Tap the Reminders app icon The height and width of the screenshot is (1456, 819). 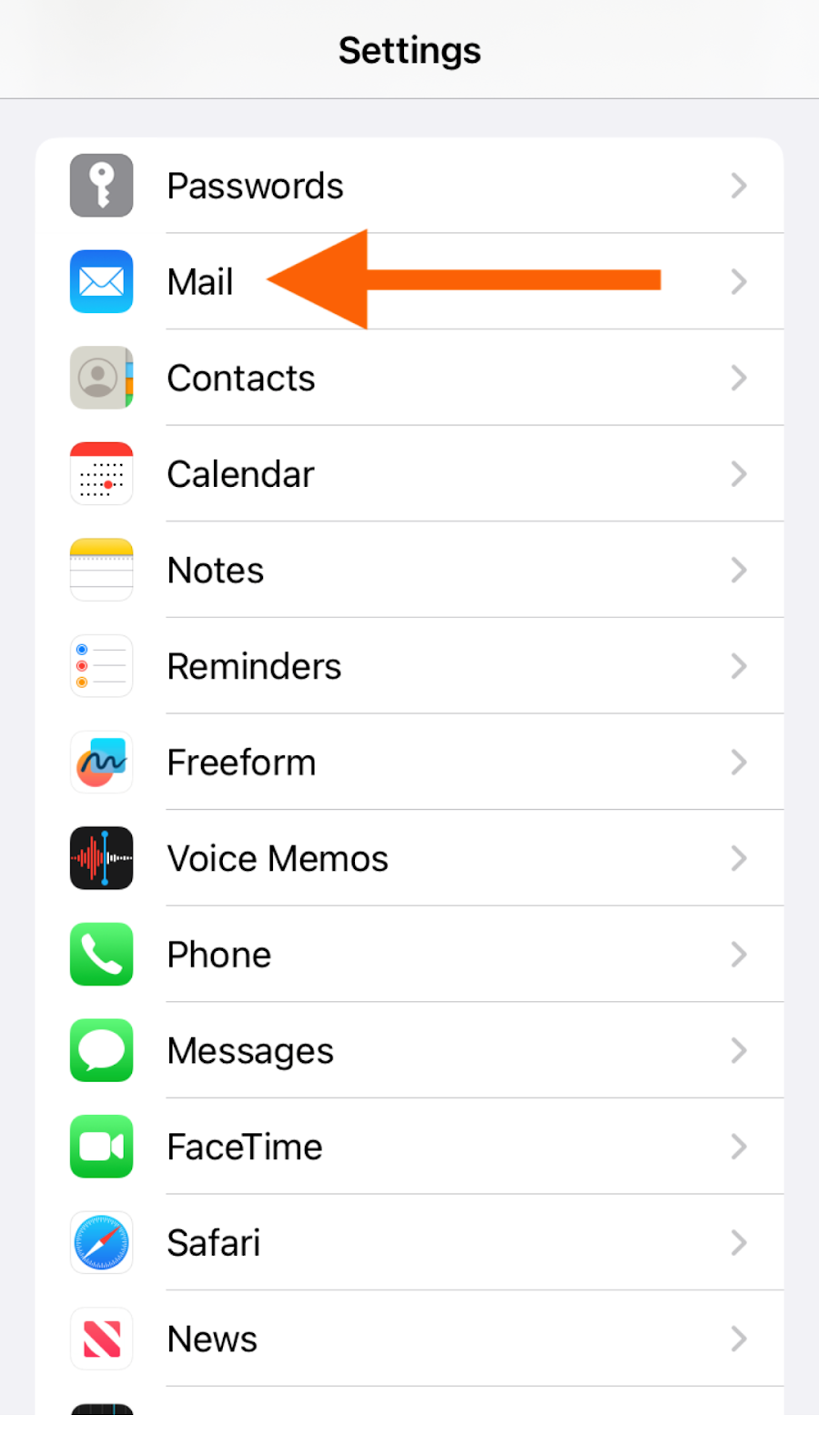(101, 666)
